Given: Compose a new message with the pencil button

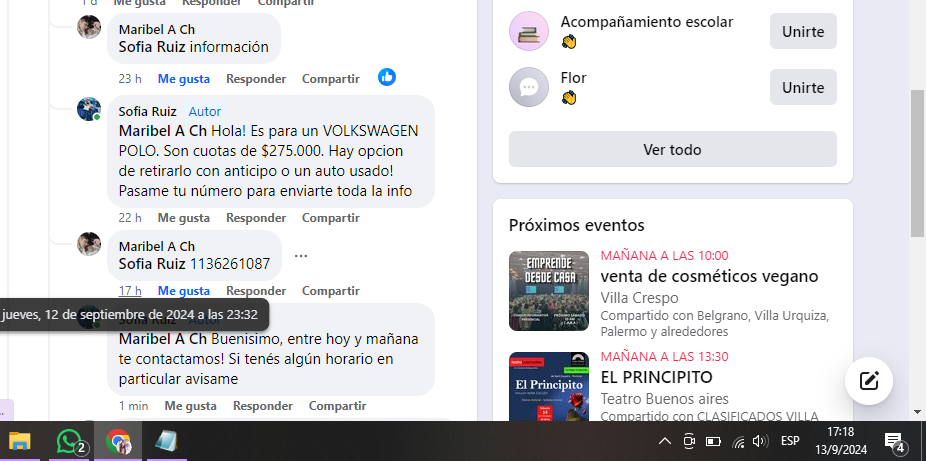Looking at the screenshot, I should pyautogui.click(x=869, y=380).
